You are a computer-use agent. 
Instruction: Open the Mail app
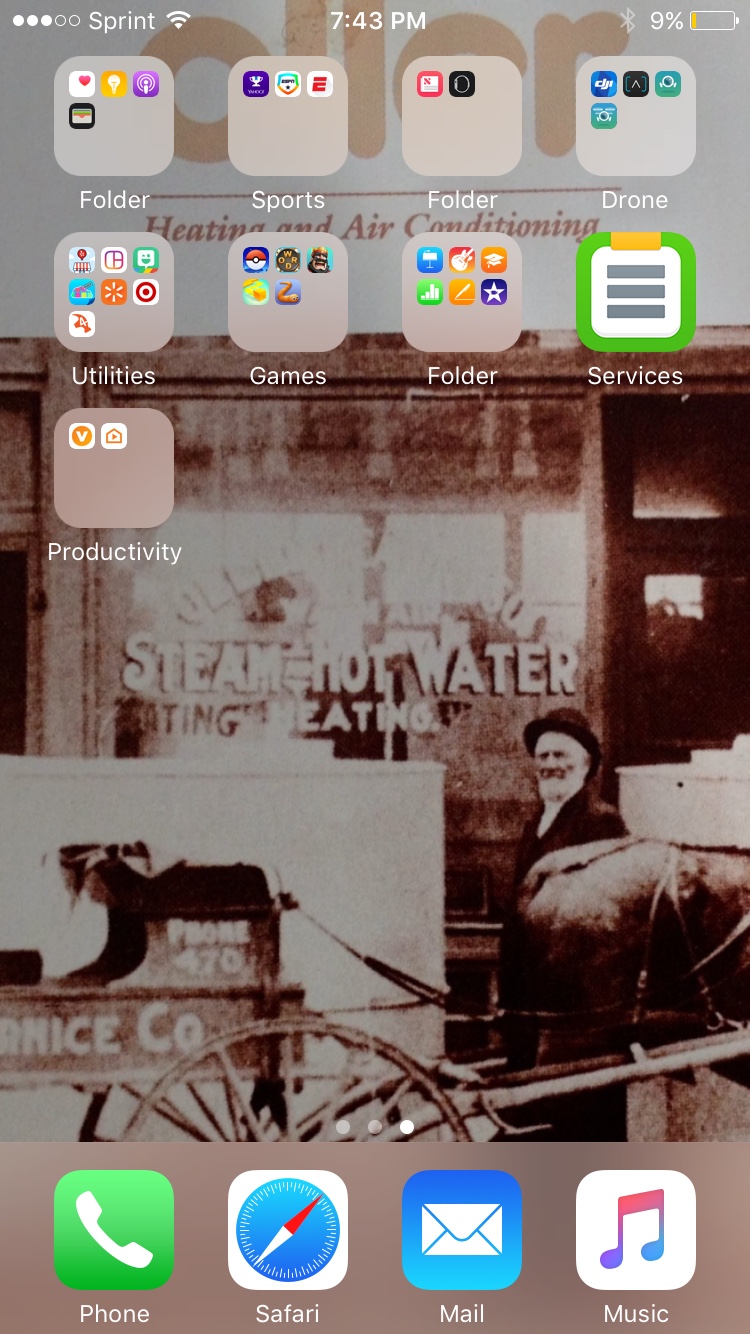(x=462, y=1230)
